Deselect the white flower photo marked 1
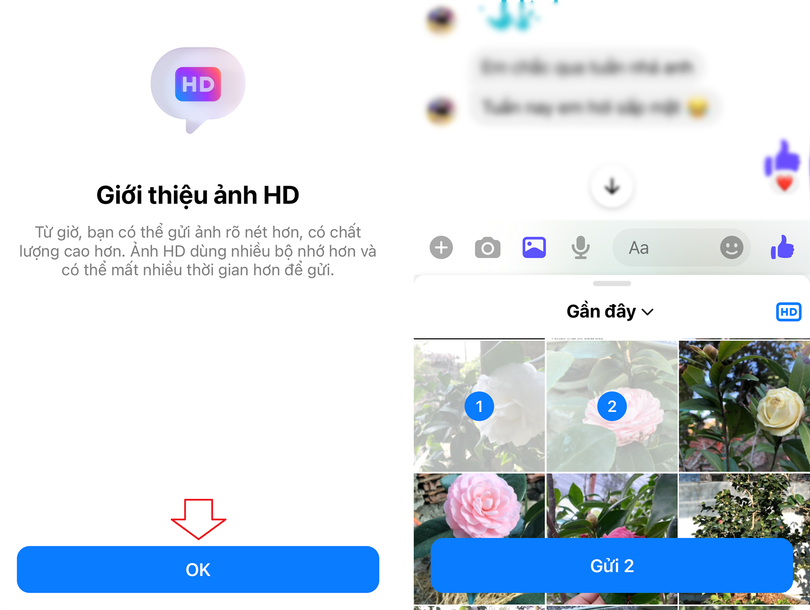The height and width of the screenshot is (610, 810). click(x=479, y=405)
